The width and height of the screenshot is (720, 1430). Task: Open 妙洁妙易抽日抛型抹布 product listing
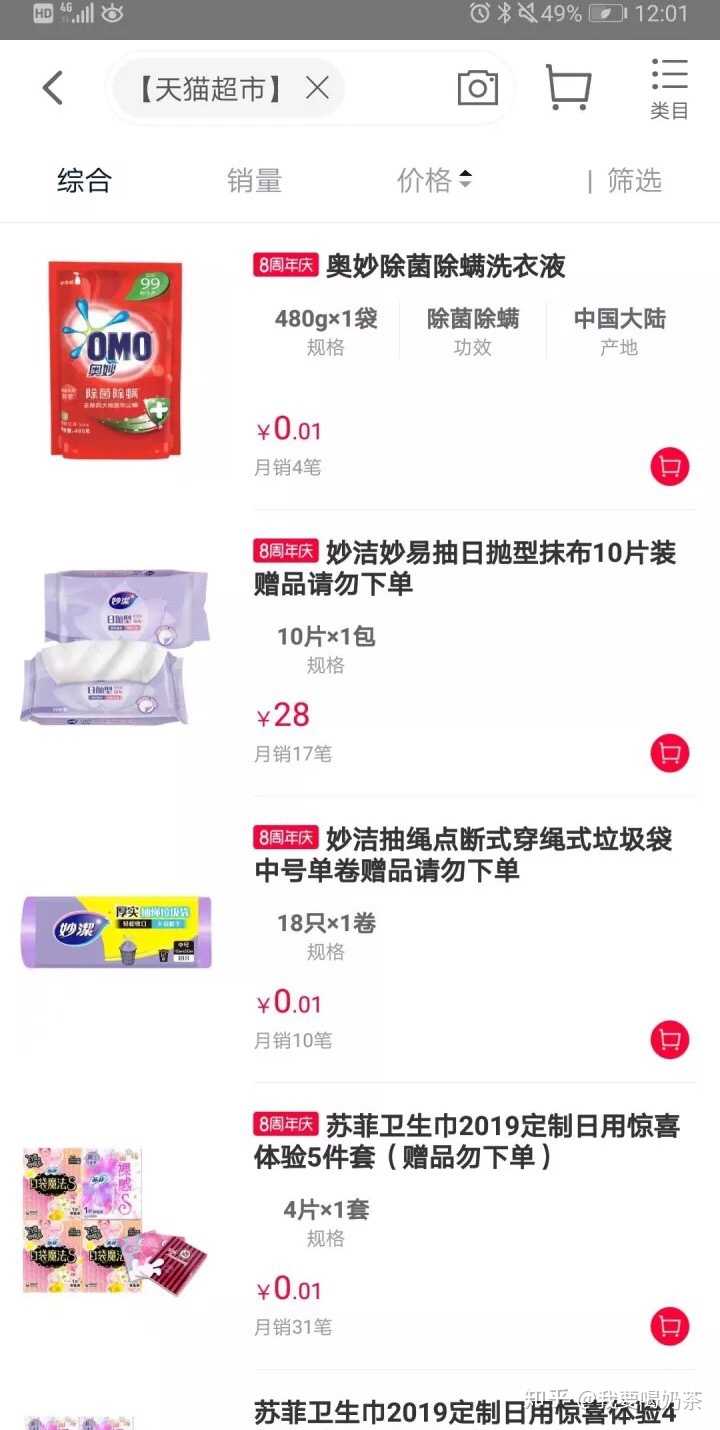point(464,567)
